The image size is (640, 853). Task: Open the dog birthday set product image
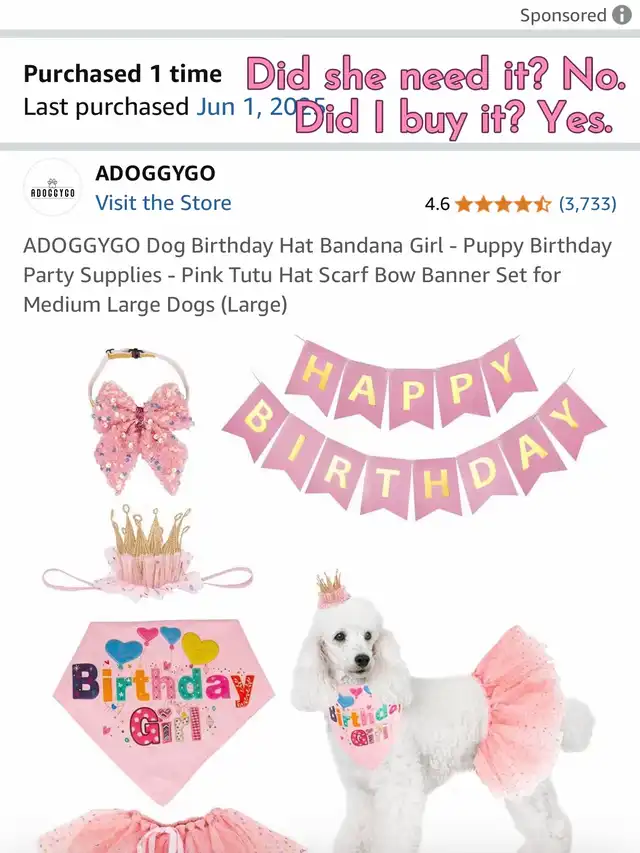[x=320, y=593]
